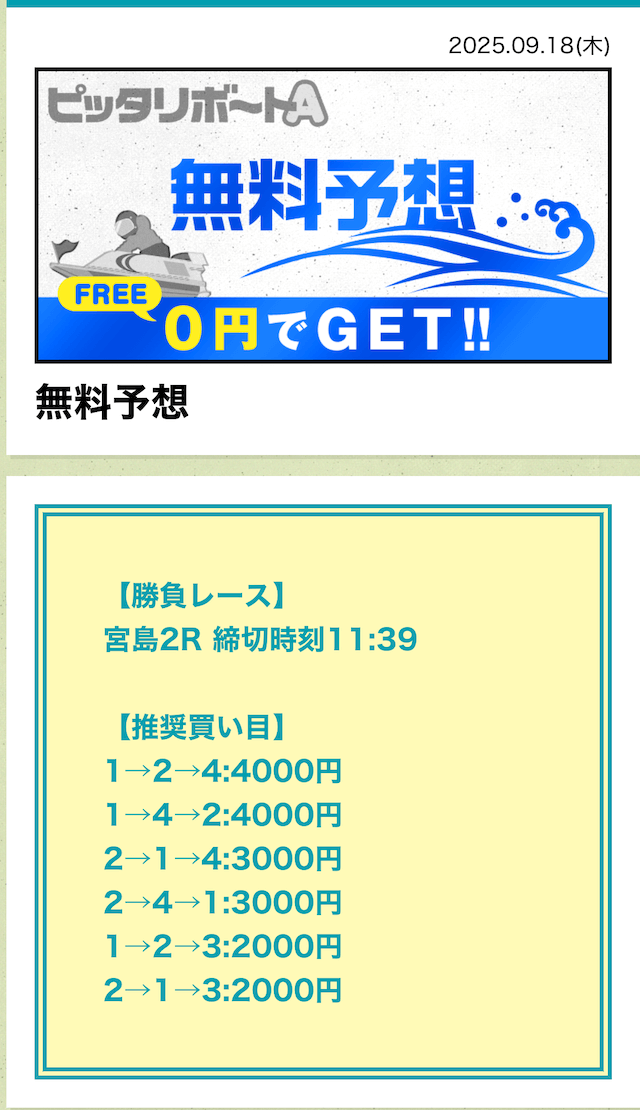This screenshot has height=1110, width=640.
Task: Open the 無料予想 0円でGET banner
Action: pyautogui.click(x=322, y=215)
